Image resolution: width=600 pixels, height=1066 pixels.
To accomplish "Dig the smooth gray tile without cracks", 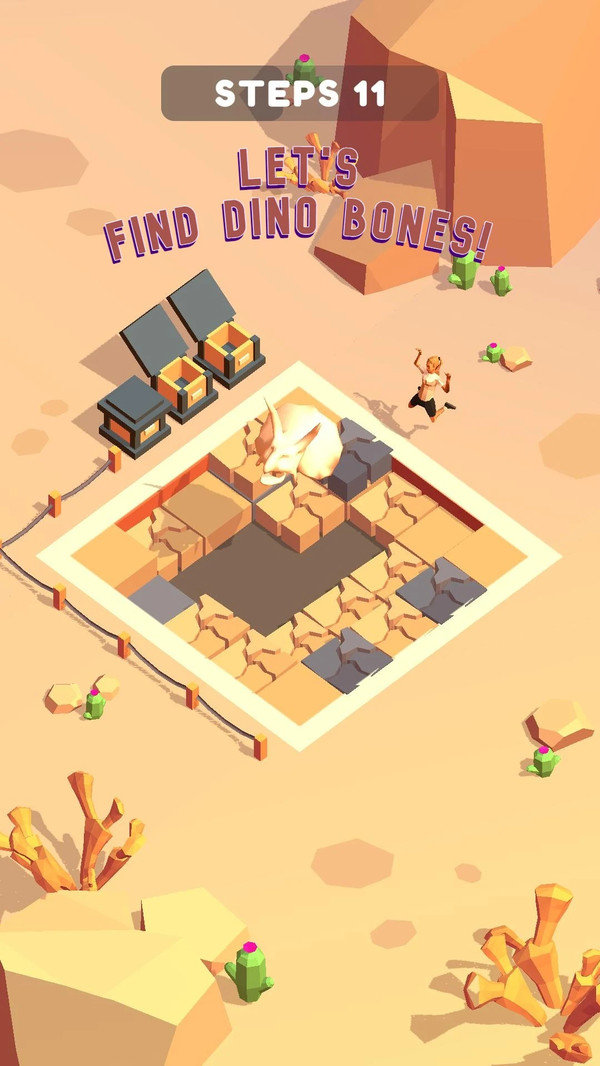I will [162, 598].
